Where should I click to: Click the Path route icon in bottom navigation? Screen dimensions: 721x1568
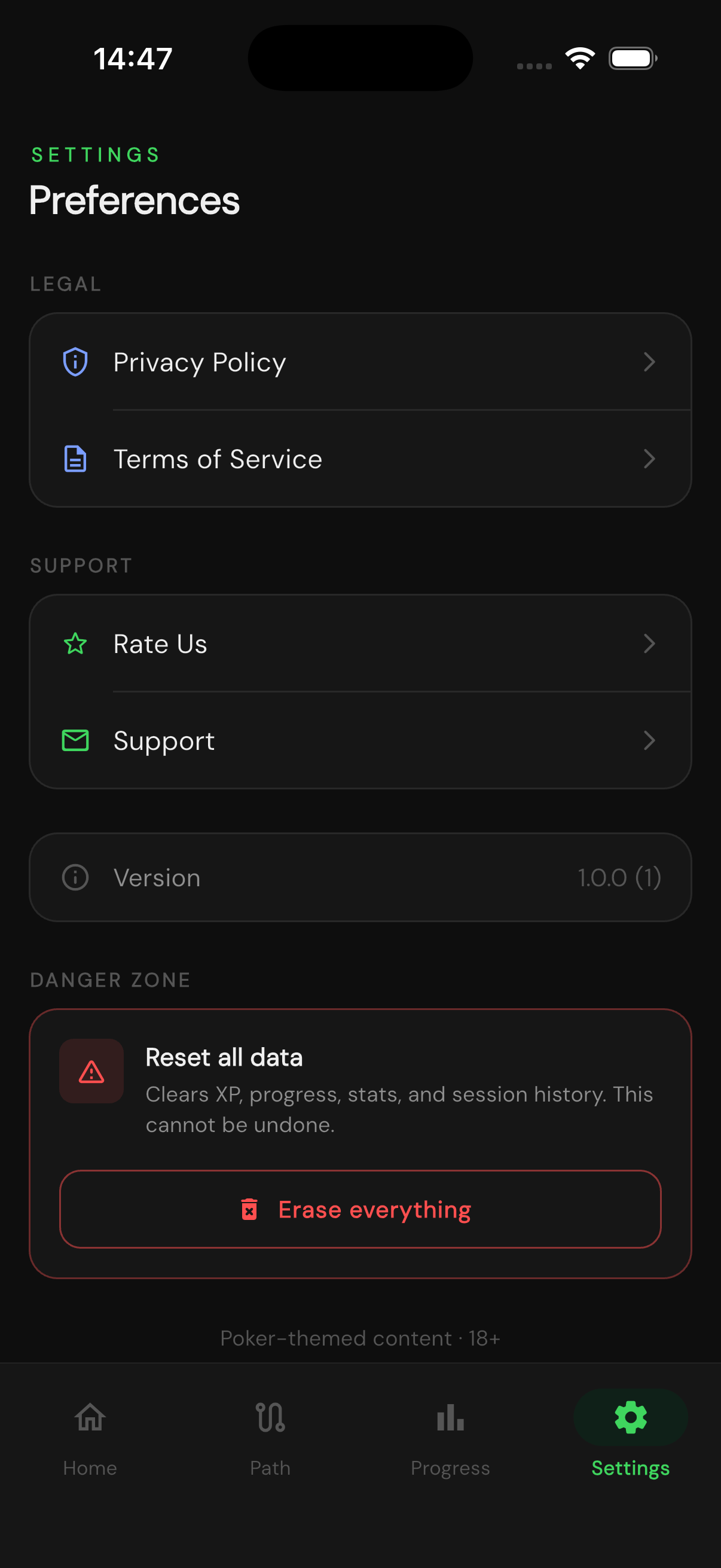(x=270, y=1418)
